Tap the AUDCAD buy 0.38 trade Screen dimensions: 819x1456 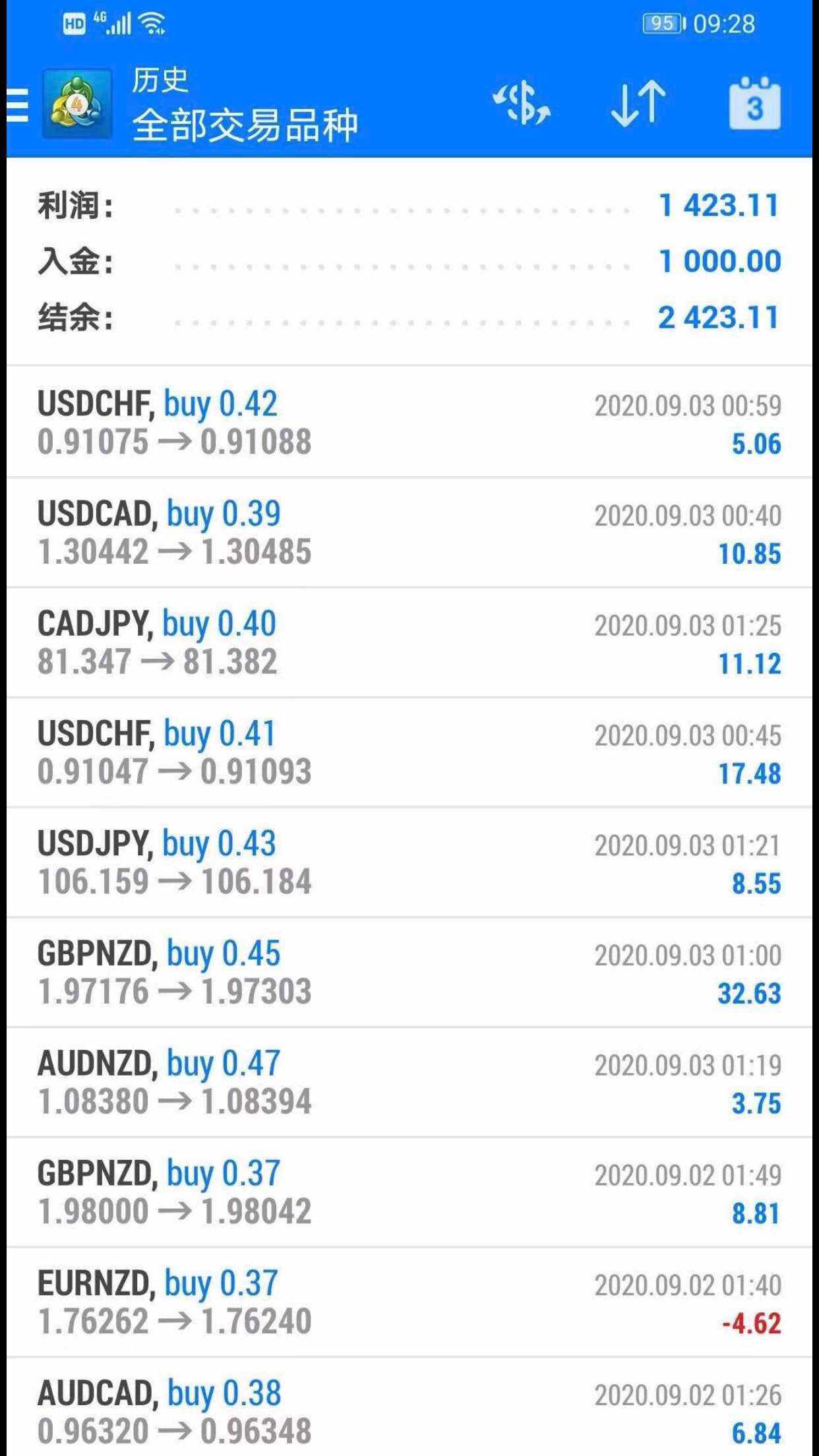[x=409, y=1411]
